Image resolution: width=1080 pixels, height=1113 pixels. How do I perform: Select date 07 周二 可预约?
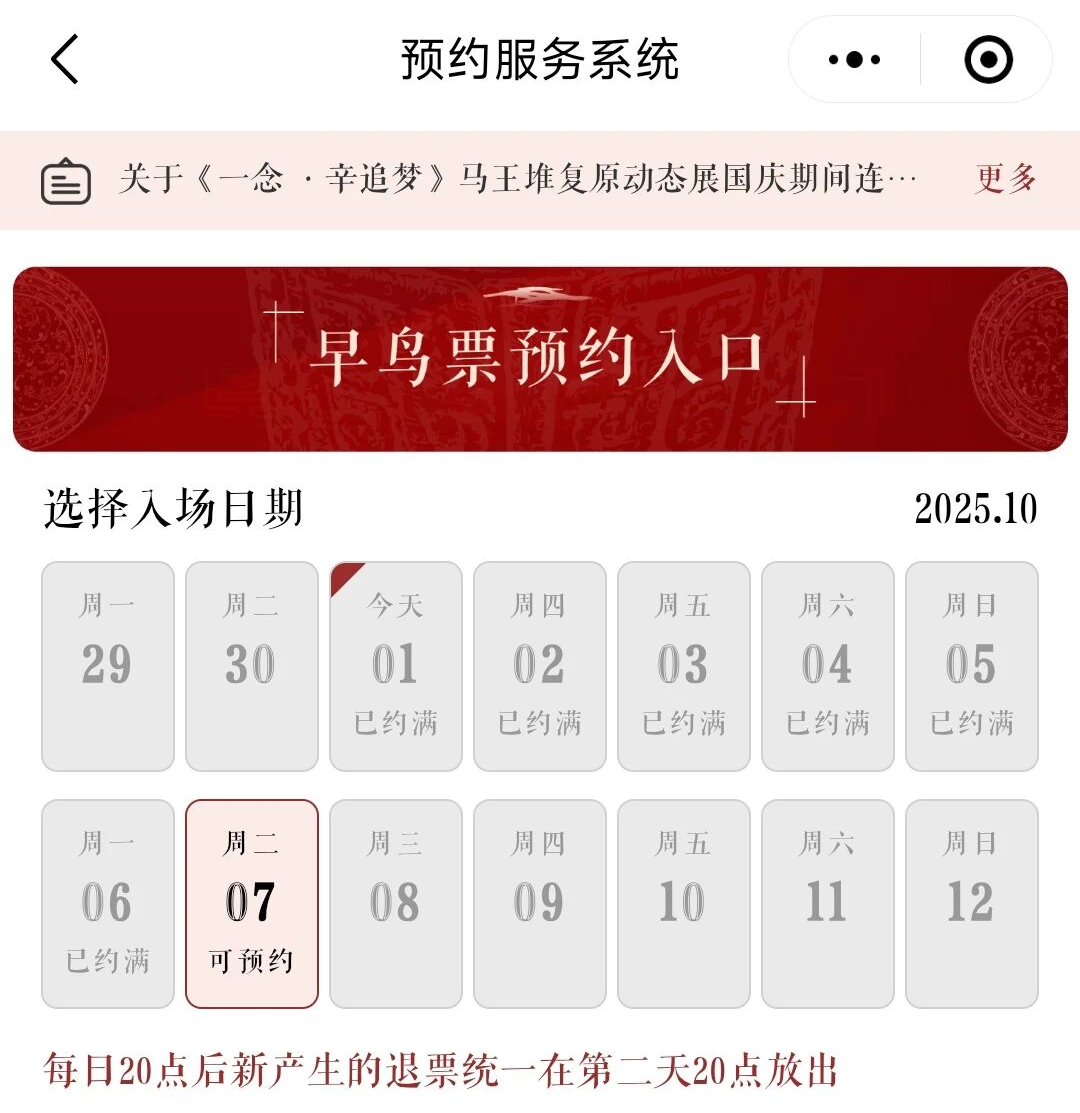pos(252,904)
